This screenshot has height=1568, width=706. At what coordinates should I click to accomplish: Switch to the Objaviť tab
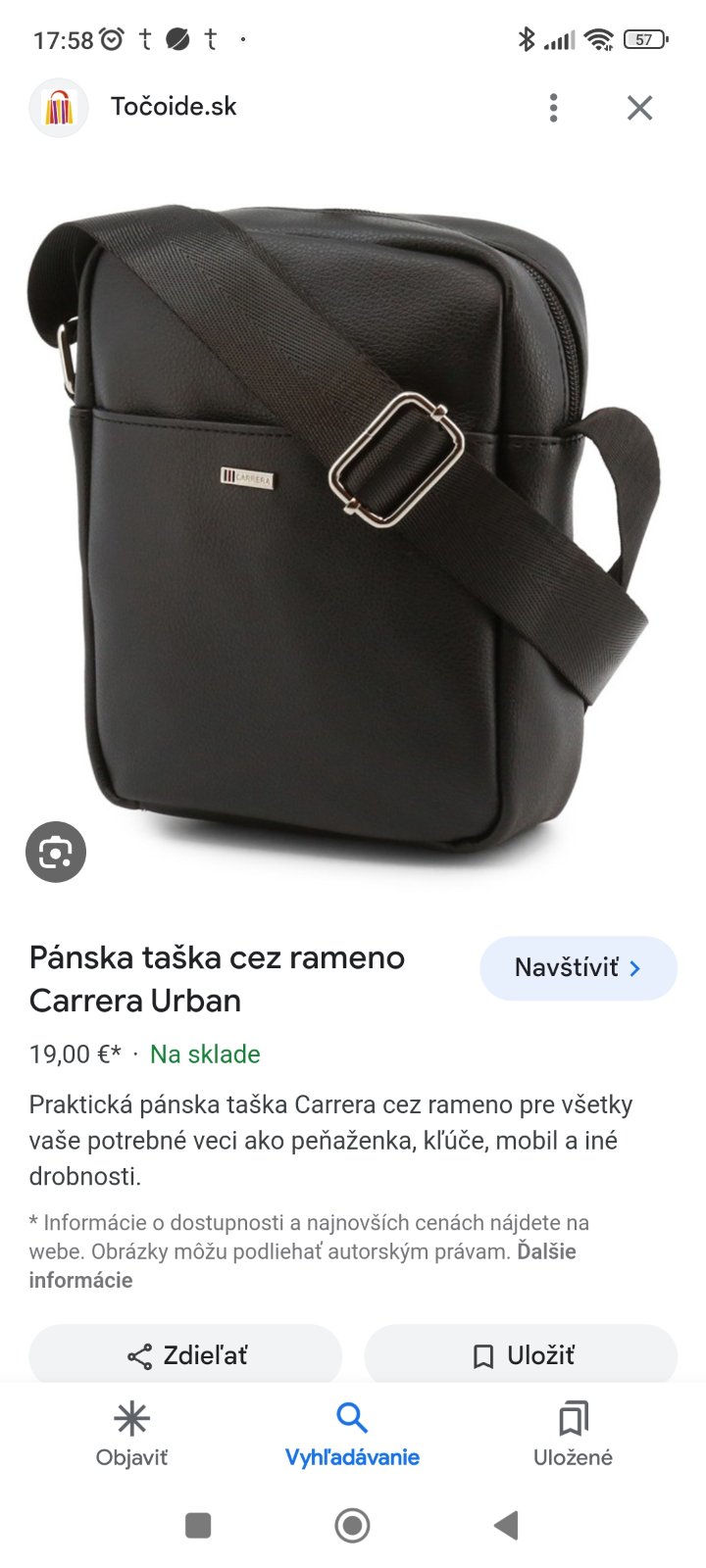[x=131, y=1434]
